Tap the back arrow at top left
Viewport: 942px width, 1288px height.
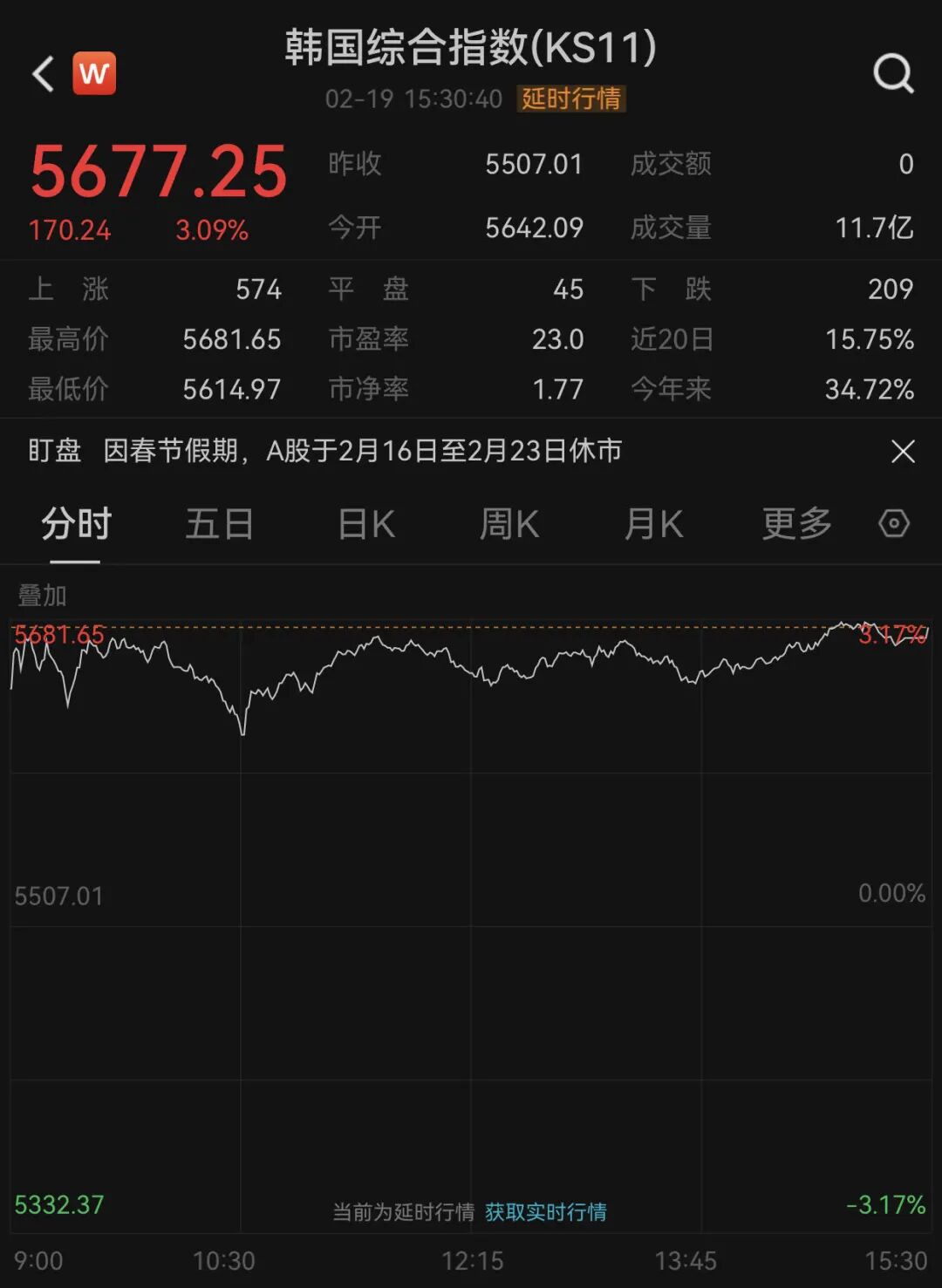pos(41,74)
